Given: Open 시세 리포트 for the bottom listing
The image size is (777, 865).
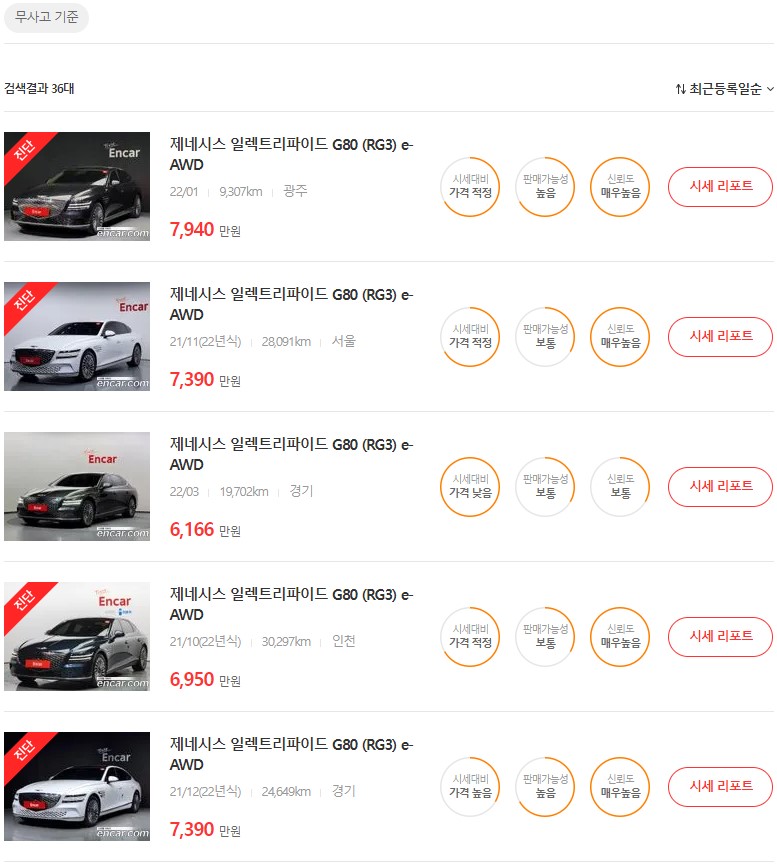Looking at the screenshot, I should (719, 787).
